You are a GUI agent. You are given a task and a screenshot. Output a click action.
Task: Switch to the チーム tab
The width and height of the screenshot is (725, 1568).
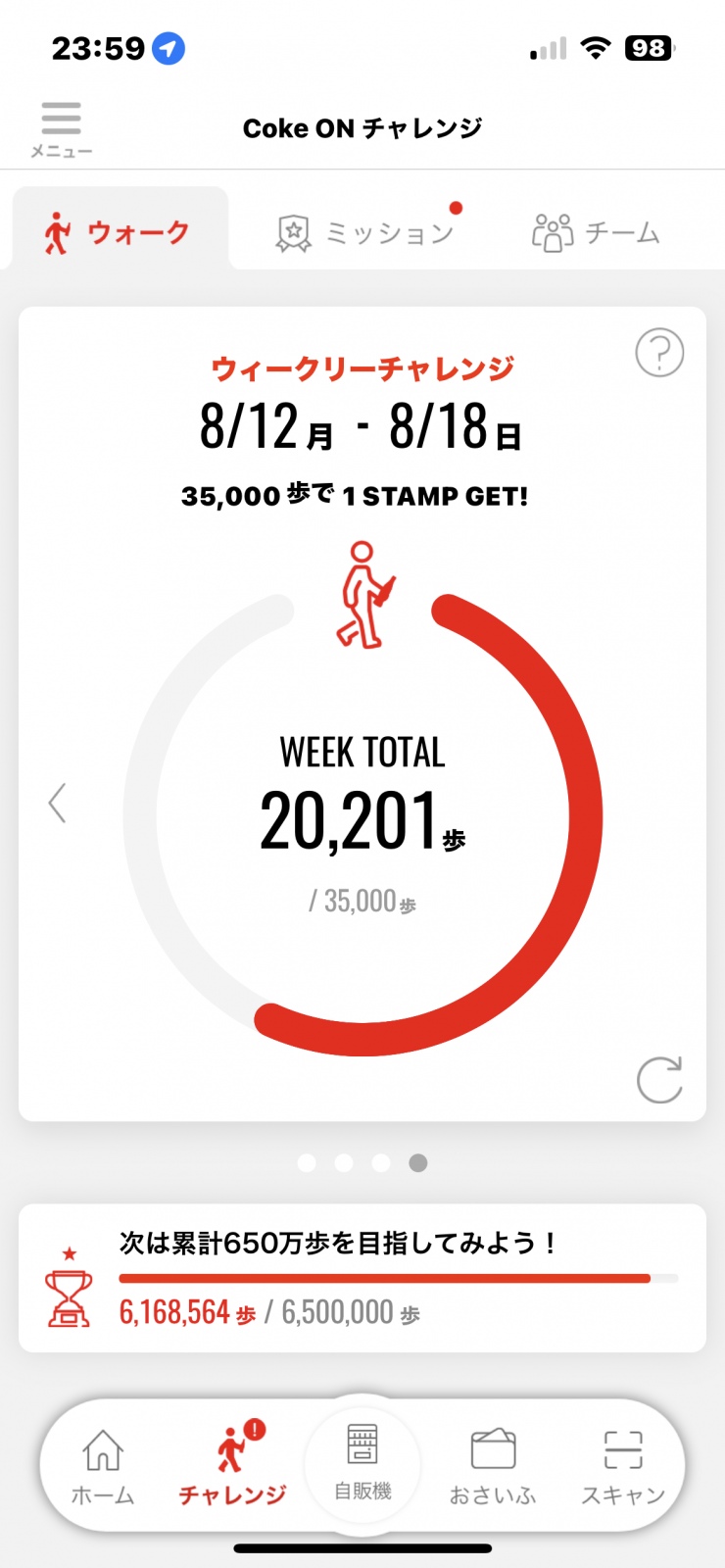pos(596,232)
